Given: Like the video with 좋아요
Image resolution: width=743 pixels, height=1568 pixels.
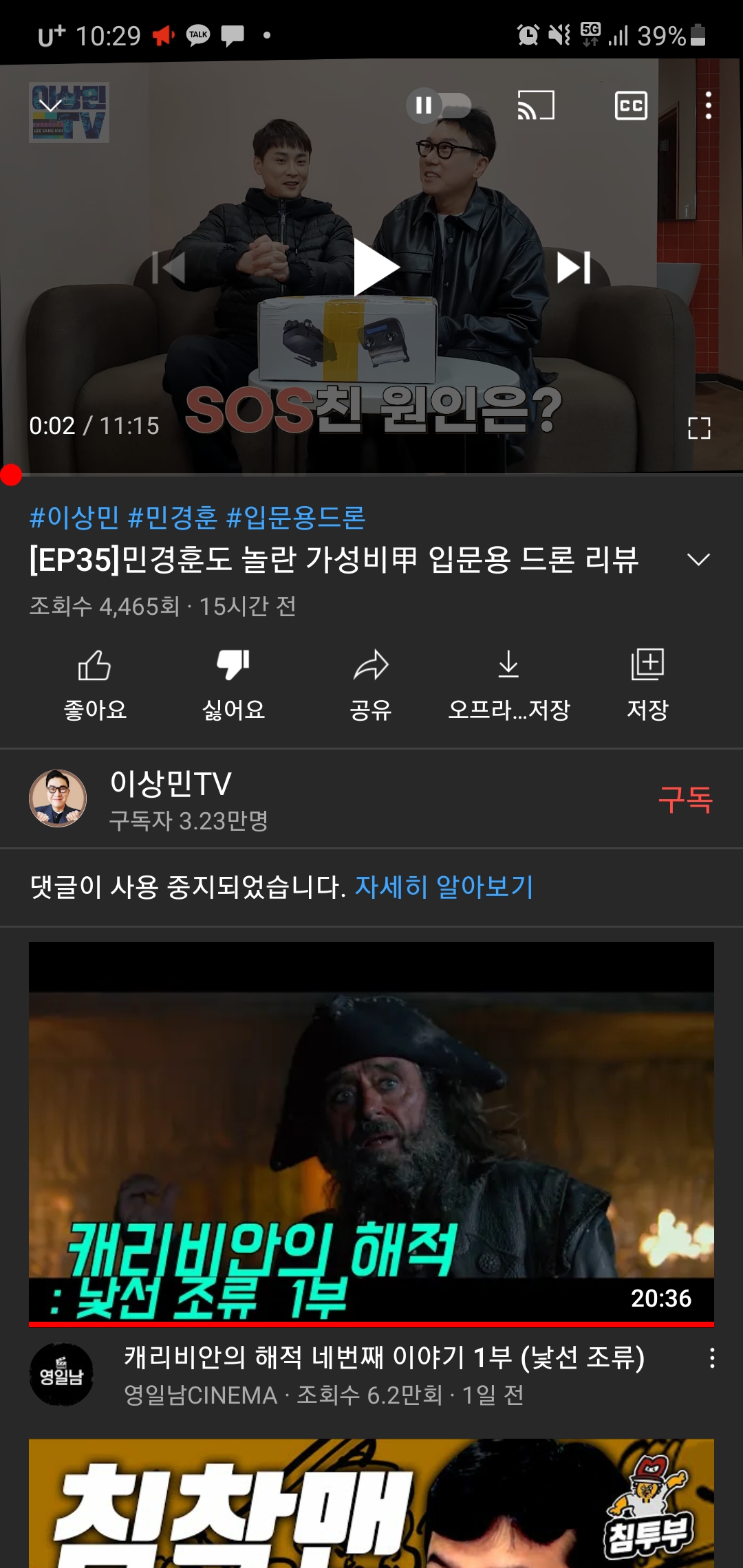Looking at the screenshot, I should (x=95, y=684).
